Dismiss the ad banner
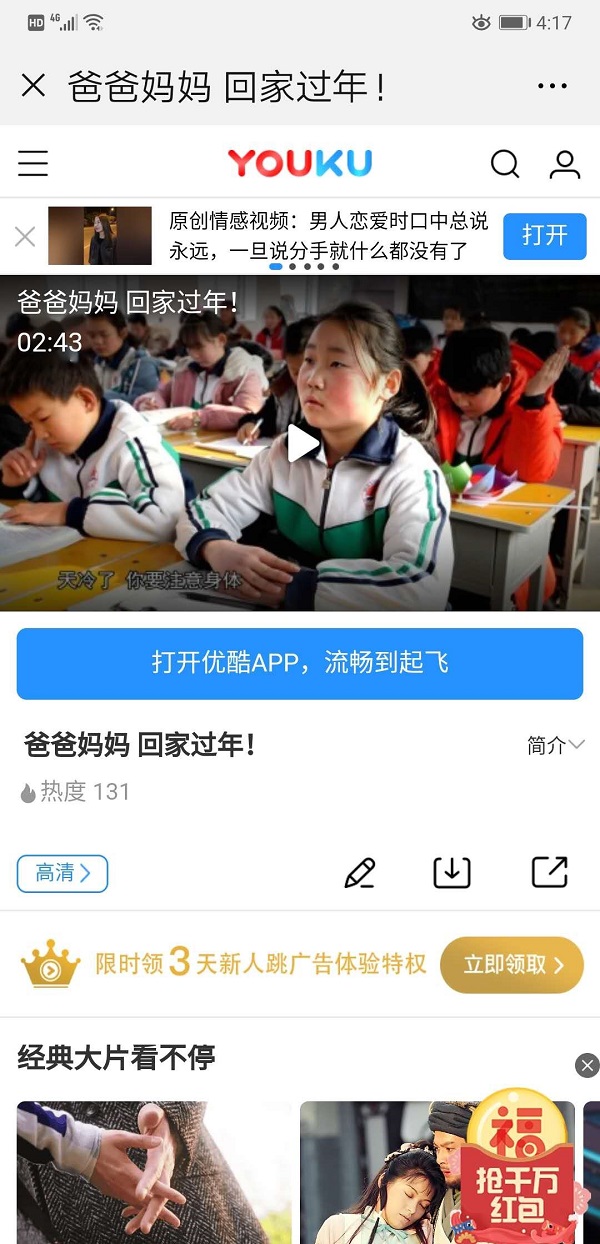The height and width of the screenshot is (1244, 600). click(x=25, y=236)
